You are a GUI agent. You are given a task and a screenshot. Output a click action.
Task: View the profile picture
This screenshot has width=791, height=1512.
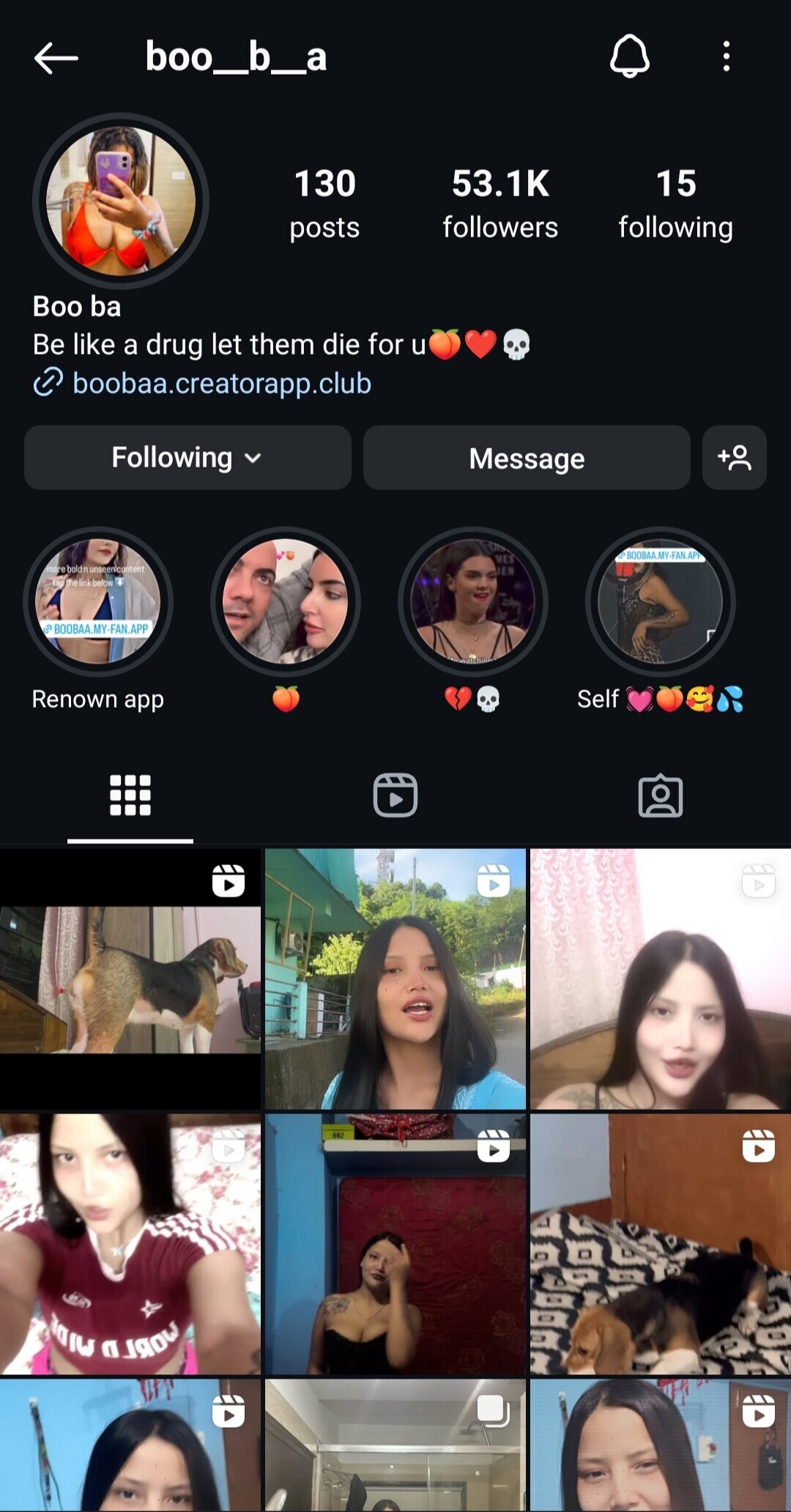(121, 200)
